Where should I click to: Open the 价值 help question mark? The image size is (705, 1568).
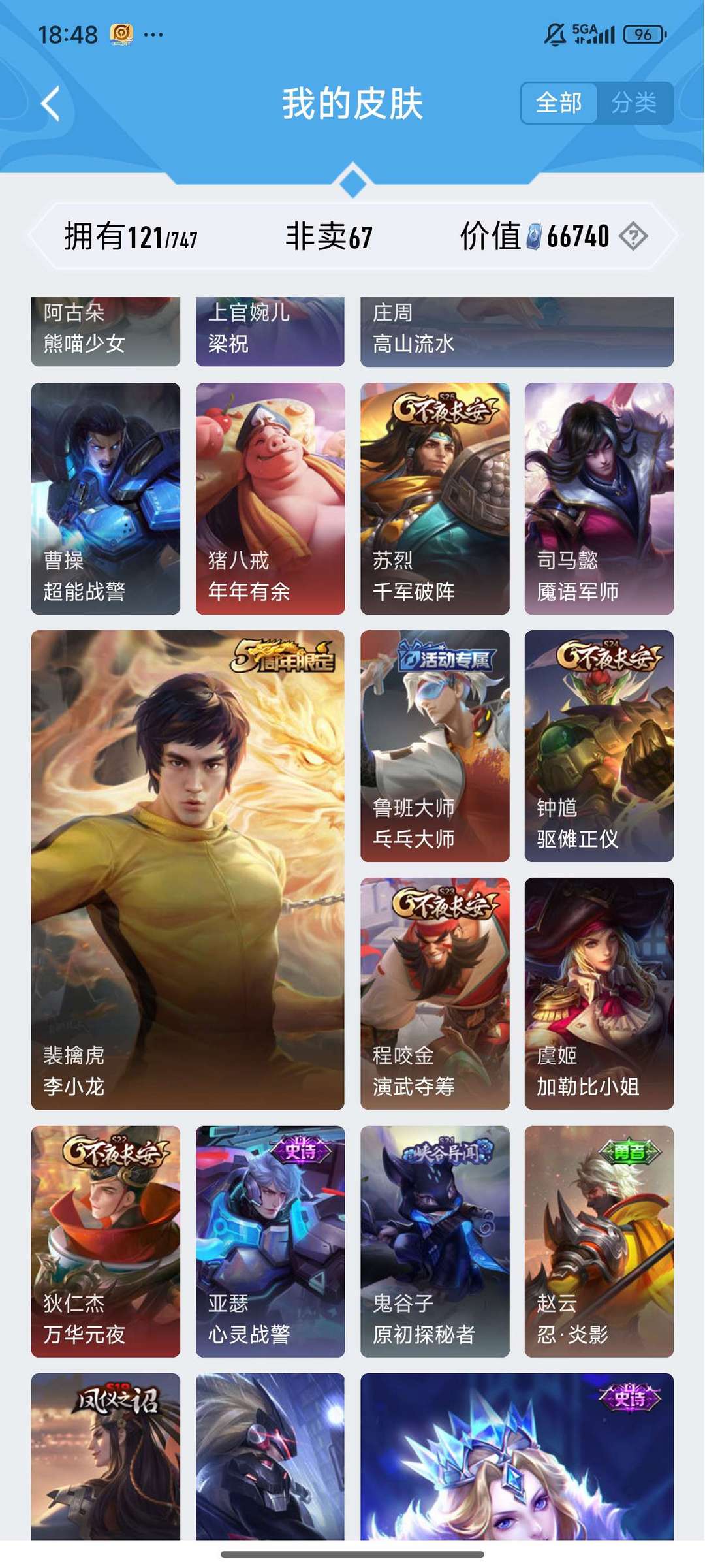pyautogui.click(x=633, y=236)
